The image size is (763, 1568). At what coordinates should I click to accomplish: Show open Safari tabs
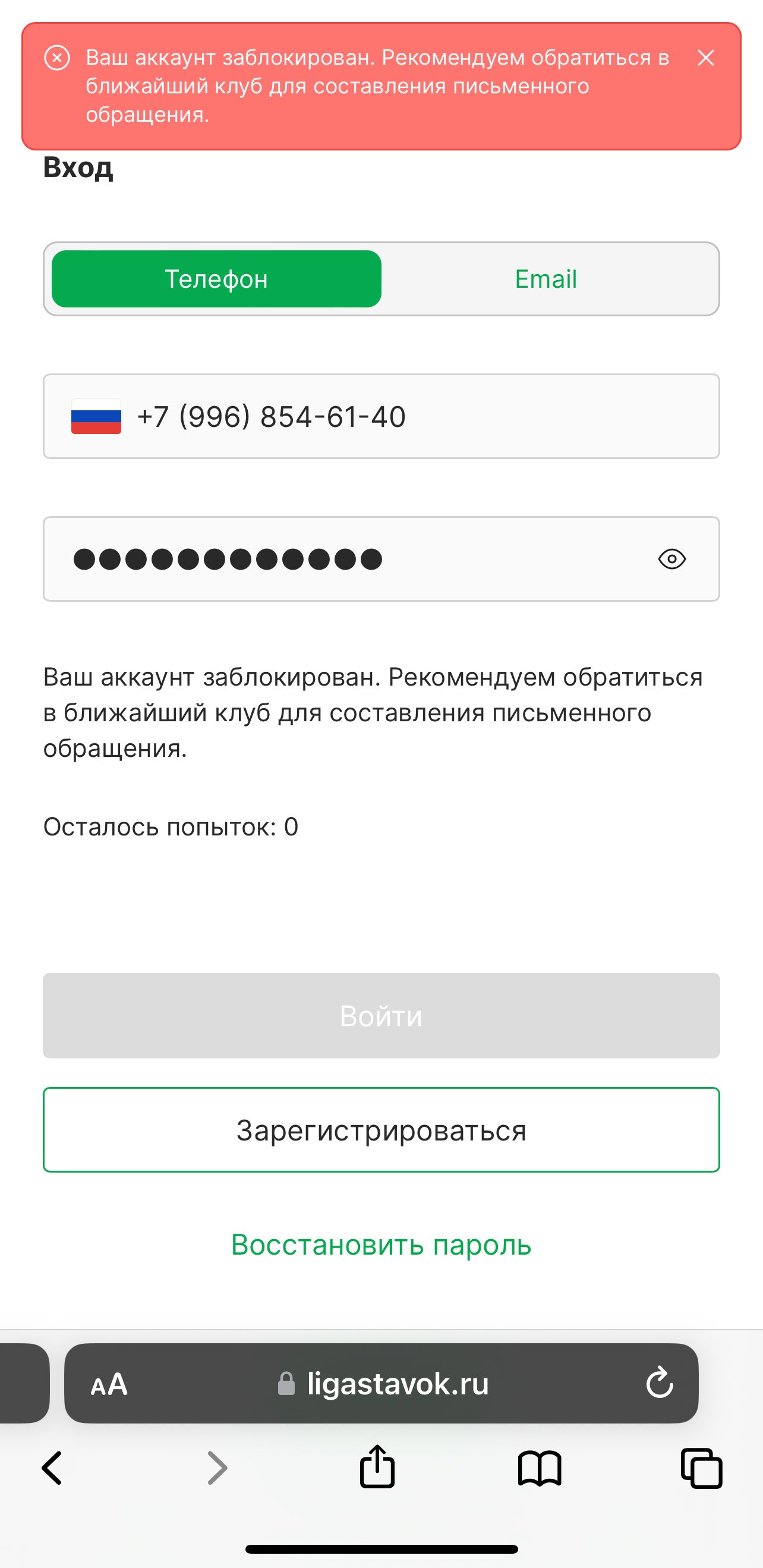(x=701, y=1468)
